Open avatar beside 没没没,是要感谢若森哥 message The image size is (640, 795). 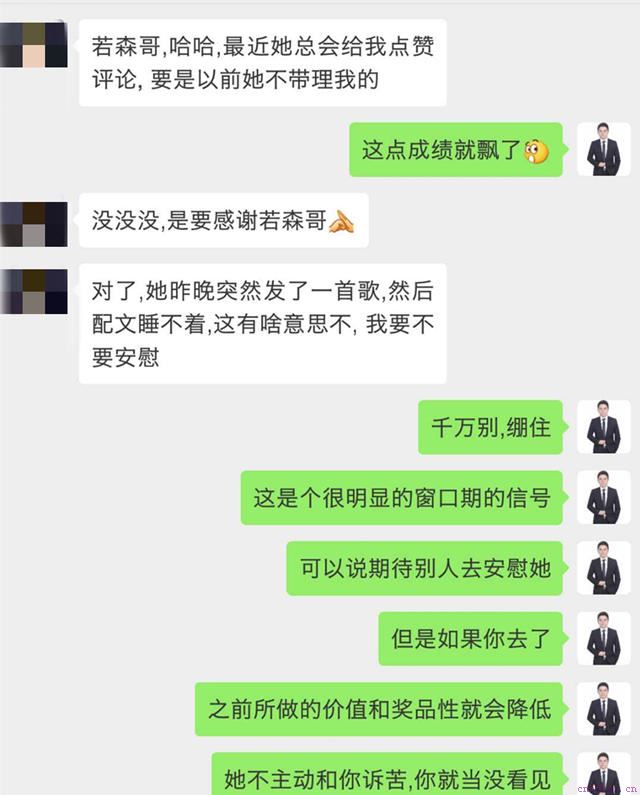tap(34, 223)
